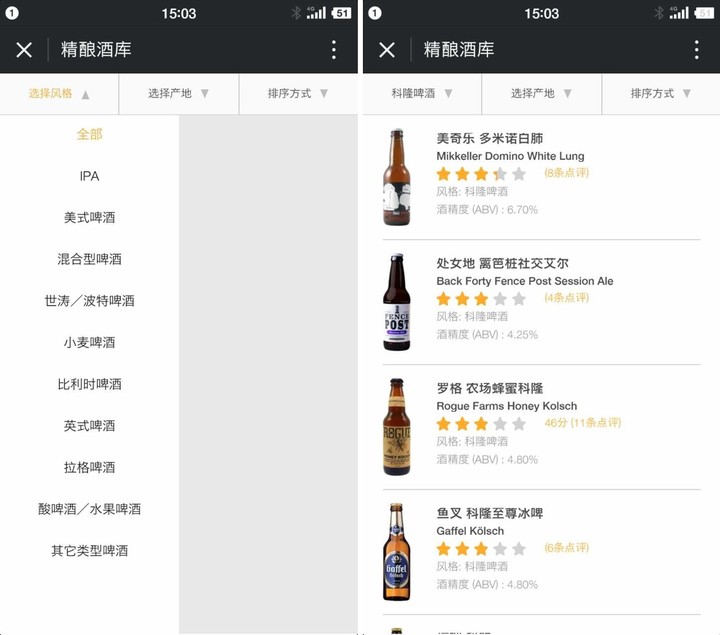
Task: Select 全部 in the style list
Action: pos(90,134)
